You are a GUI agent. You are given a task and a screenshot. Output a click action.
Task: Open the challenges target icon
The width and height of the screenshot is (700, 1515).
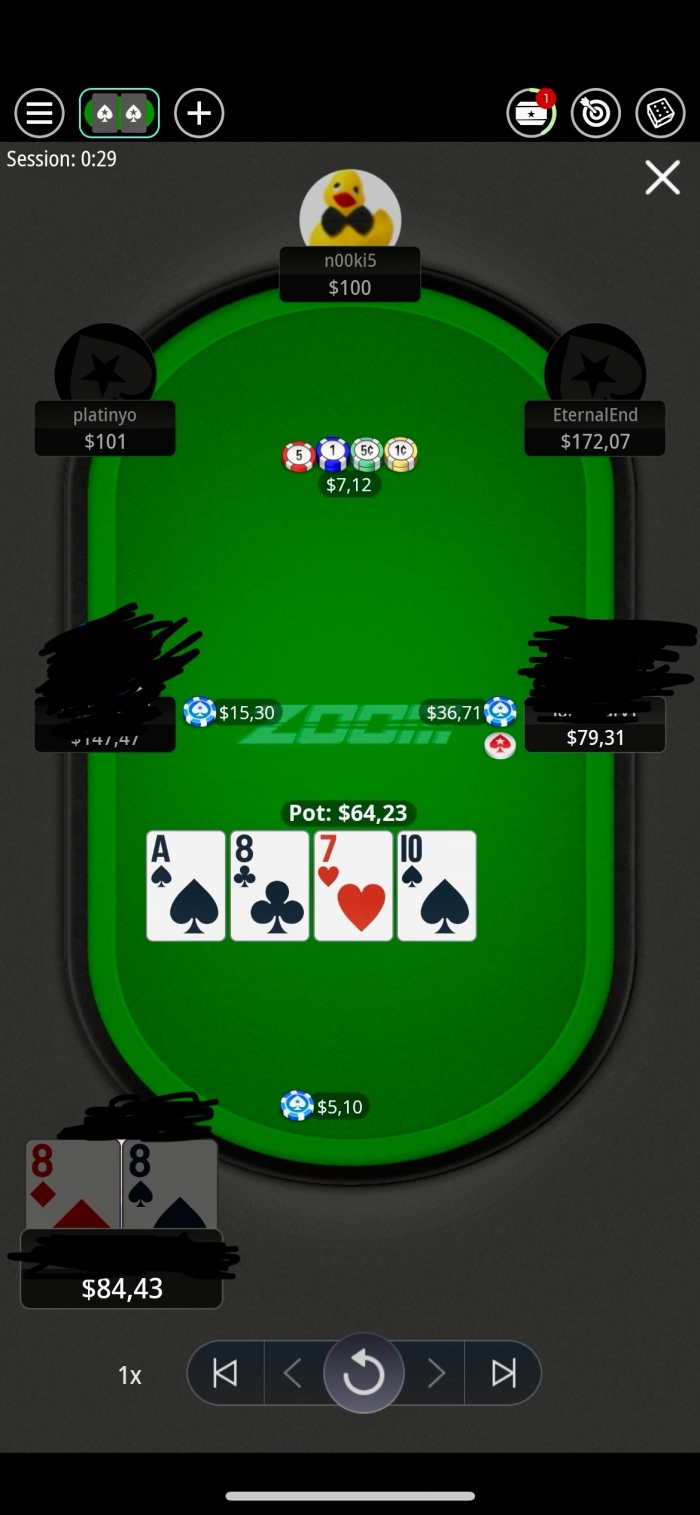pos(596,113)
